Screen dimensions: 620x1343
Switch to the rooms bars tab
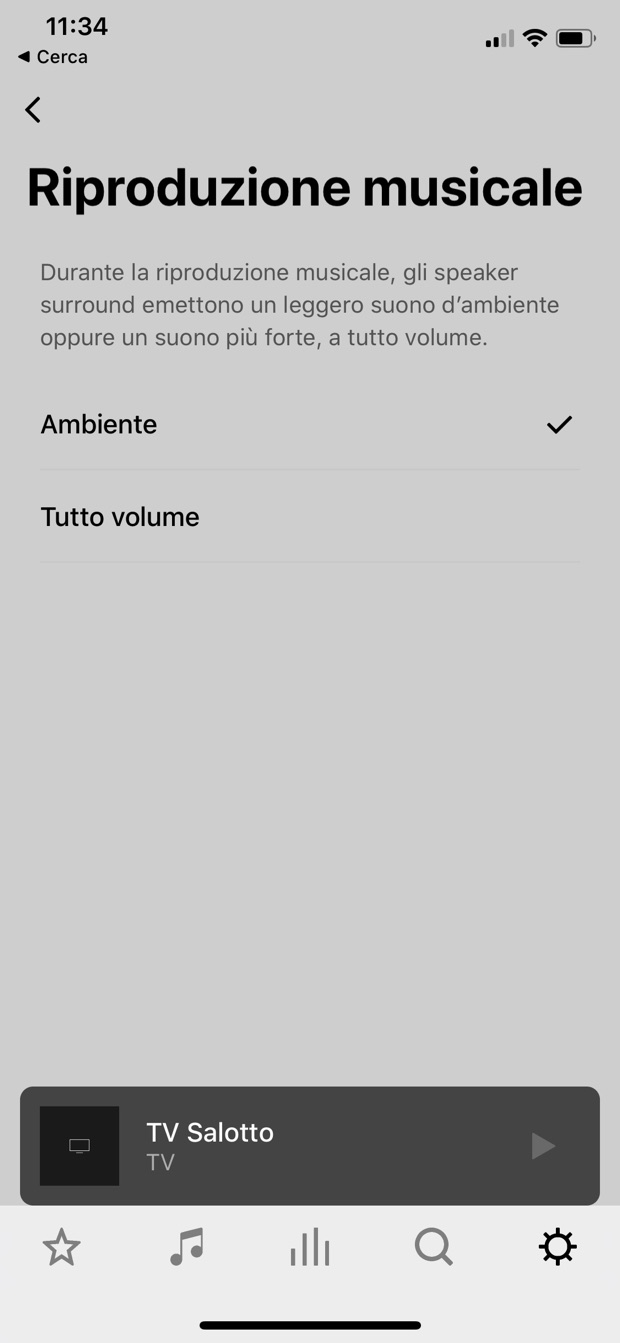click(x=310, y=1248)
